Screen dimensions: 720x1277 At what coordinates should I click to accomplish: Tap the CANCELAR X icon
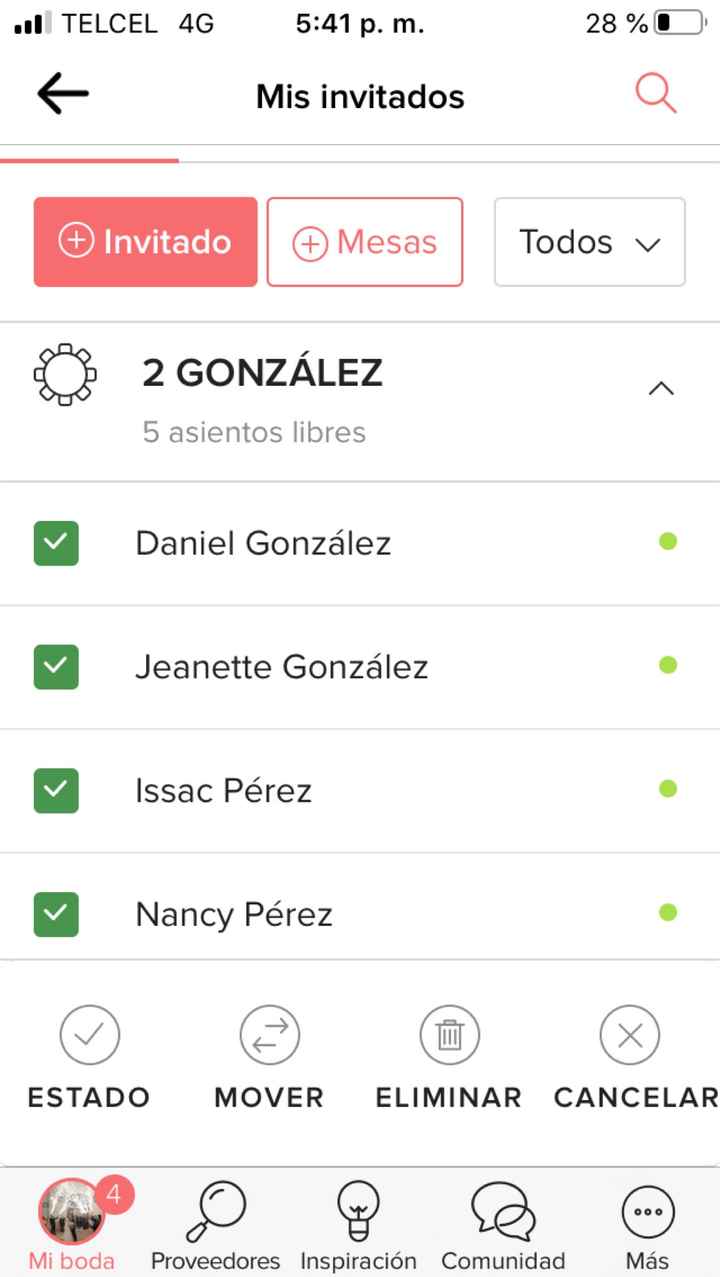pos(629,1035)
